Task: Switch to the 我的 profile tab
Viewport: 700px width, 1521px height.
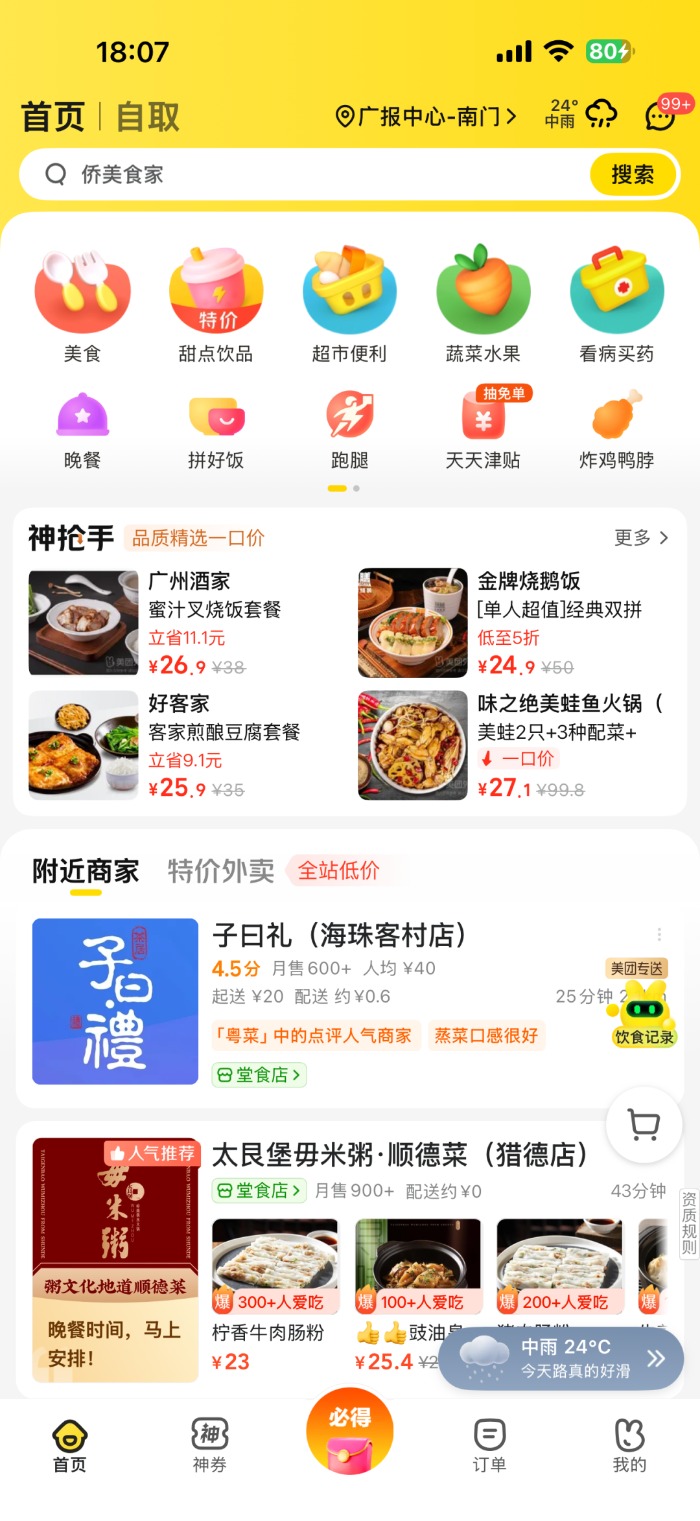Action: 629,1447
